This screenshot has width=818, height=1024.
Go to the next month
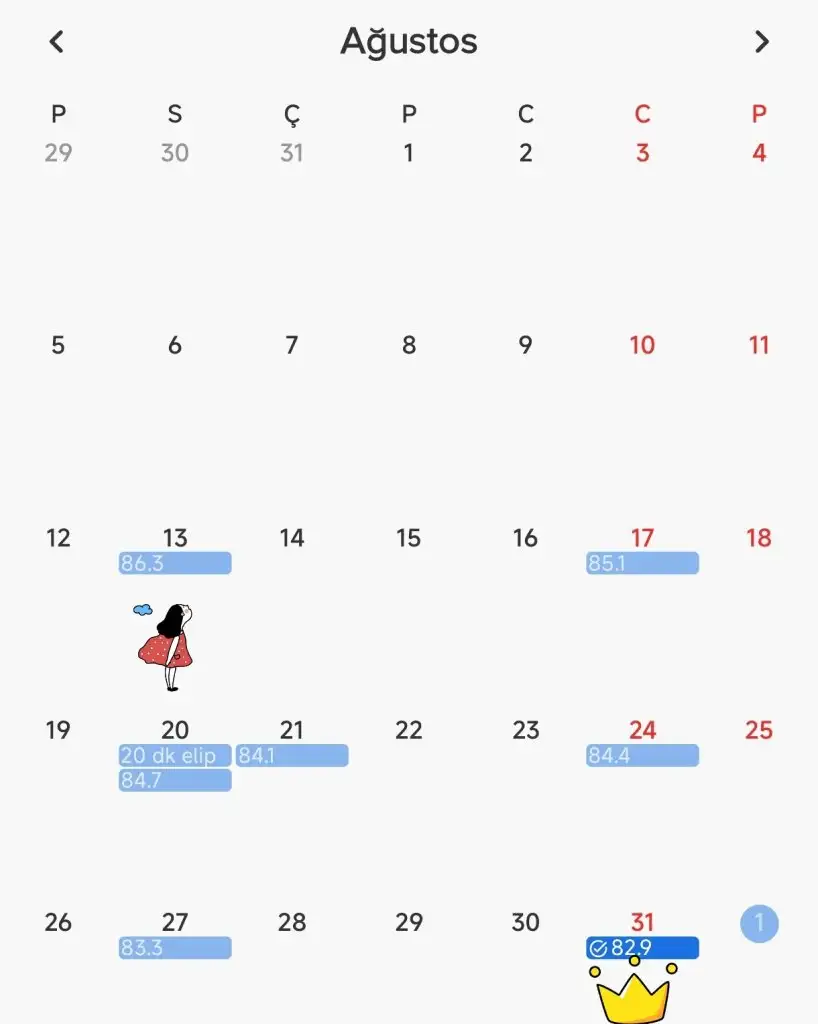761,42
